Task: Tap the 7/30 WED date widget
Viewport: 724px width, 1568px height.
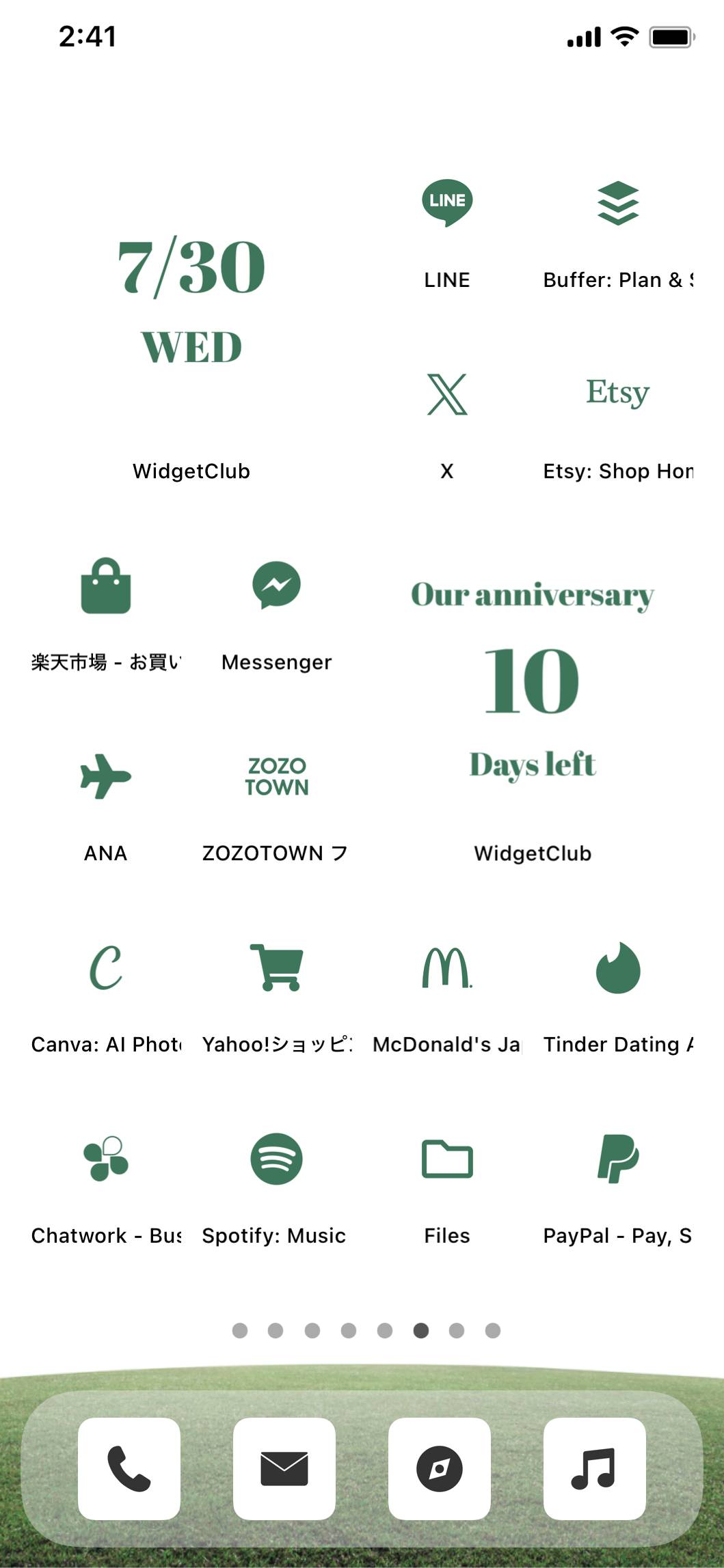Action: point(191,301)
